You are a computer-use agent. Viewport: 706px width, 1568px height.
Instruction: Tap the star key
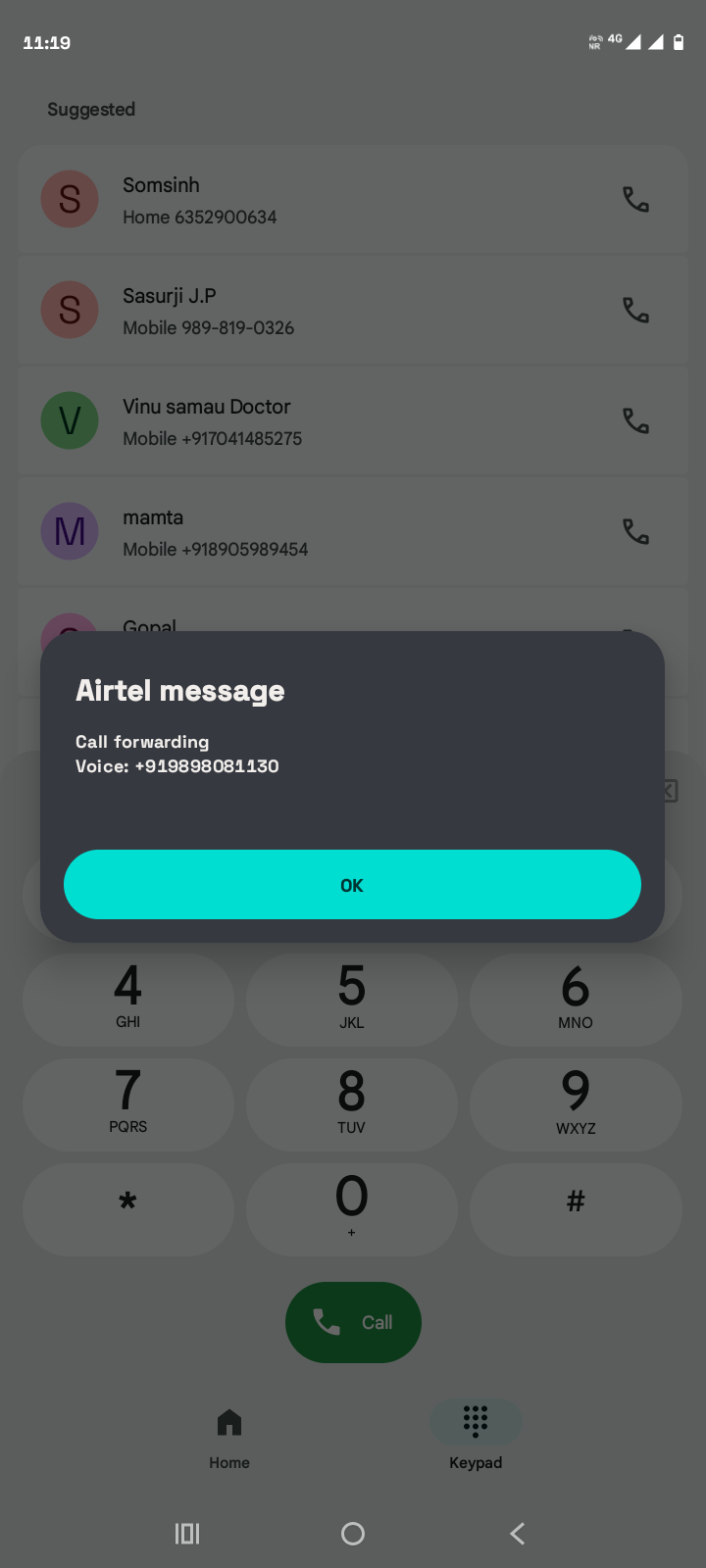point(128,1208)
